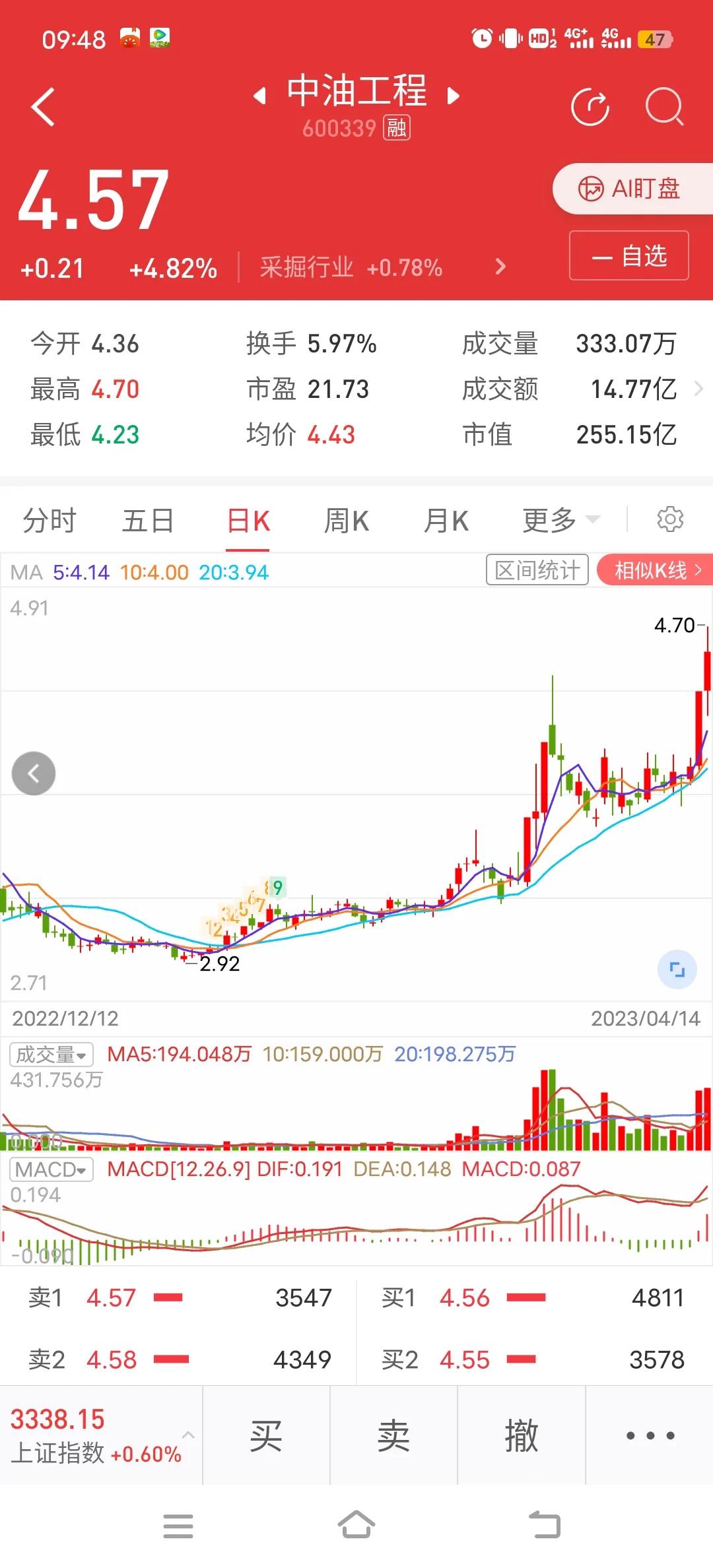Toggle 自选 to manage watchlist
The width and height of the screenshot is (713, 1568).
tap(628, 256)
